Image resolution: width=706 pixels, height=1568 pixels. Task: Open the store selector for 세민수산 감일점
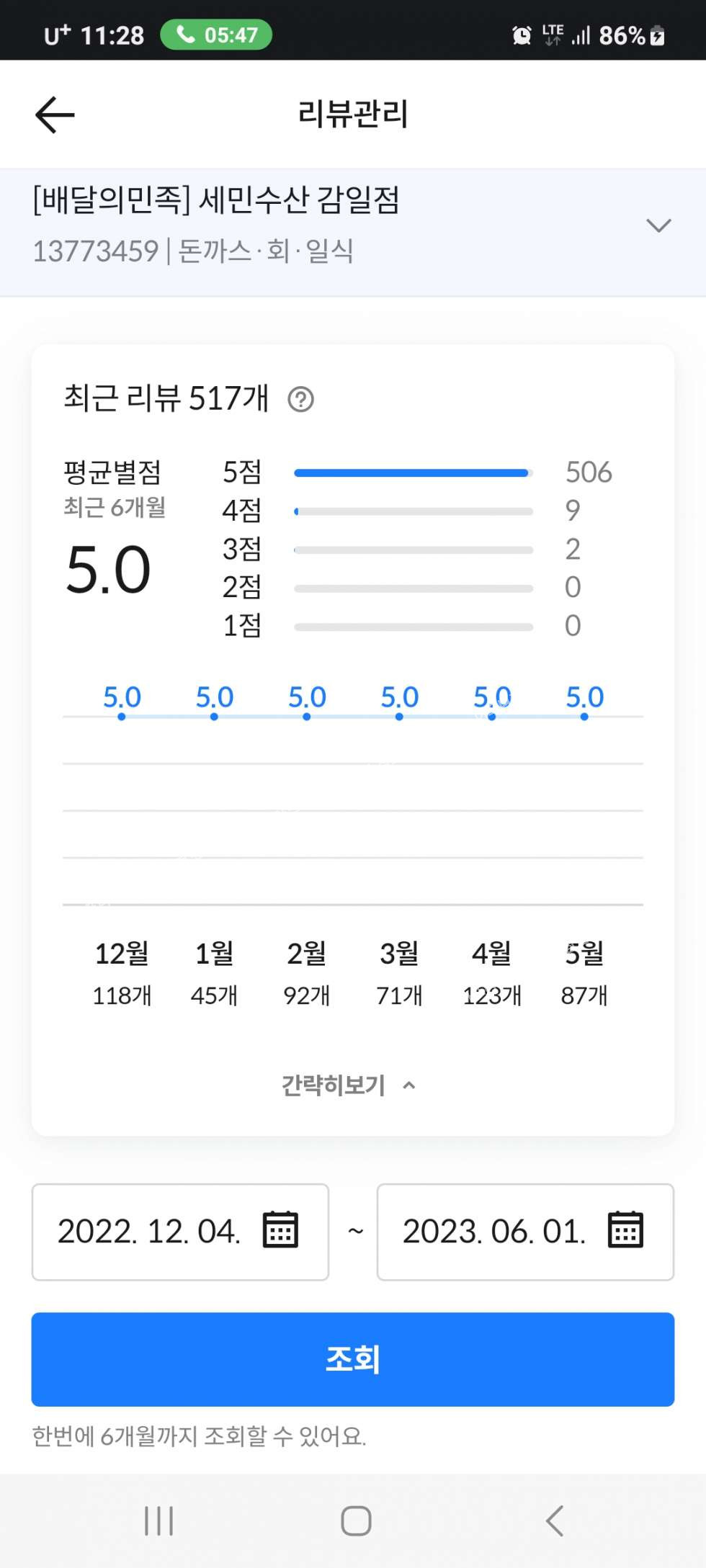(x=658, y=225)
